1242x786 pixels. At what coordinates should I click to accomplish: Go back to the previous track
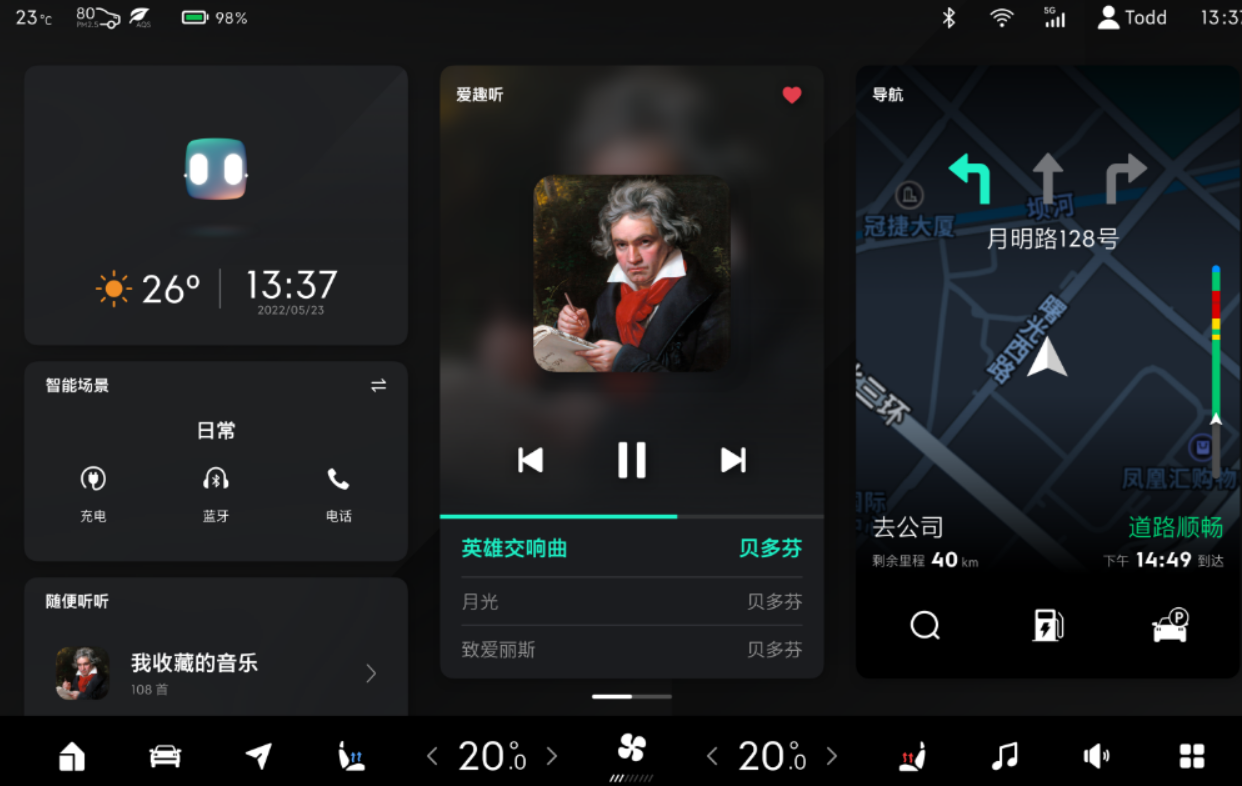(530, 460)
